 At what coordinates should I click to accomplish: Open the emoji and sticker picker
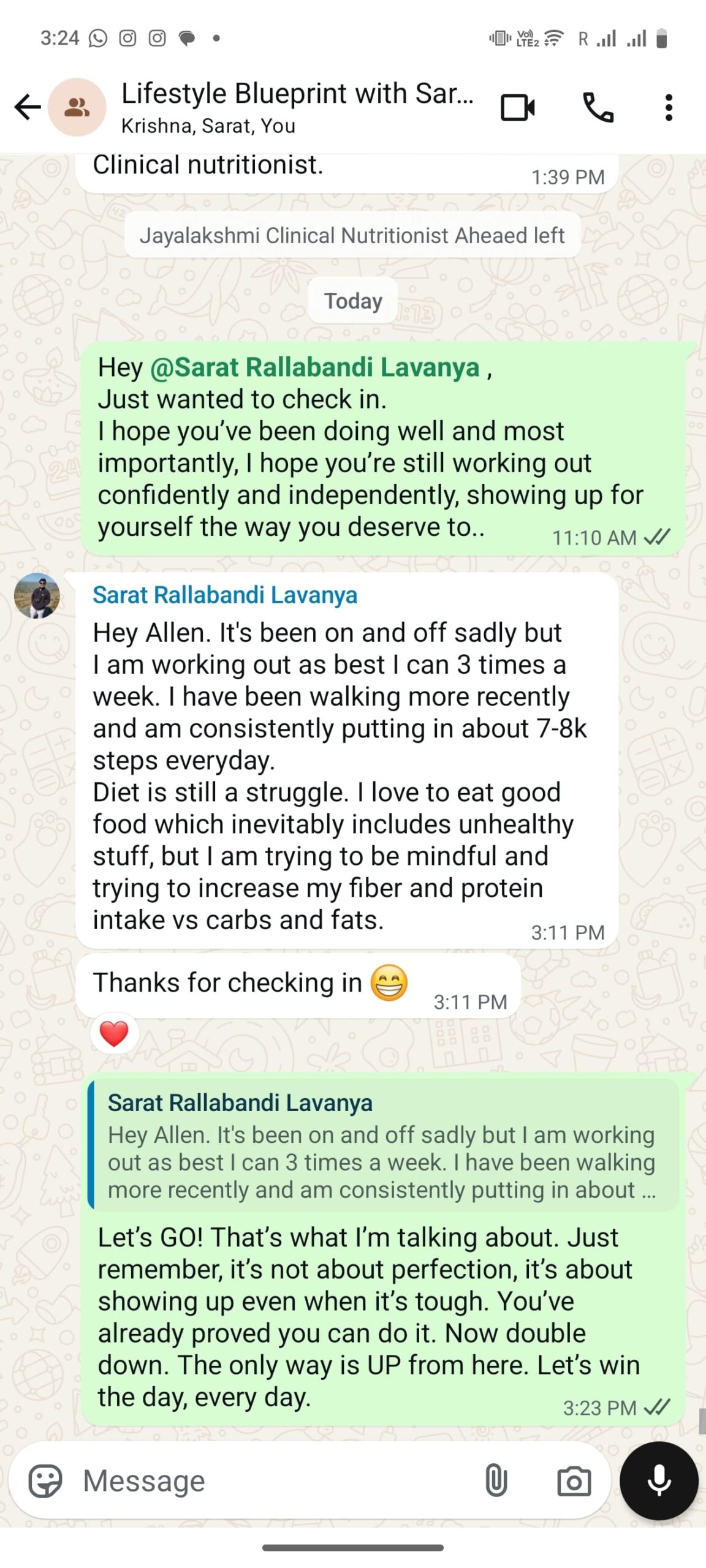[45, 1481]
